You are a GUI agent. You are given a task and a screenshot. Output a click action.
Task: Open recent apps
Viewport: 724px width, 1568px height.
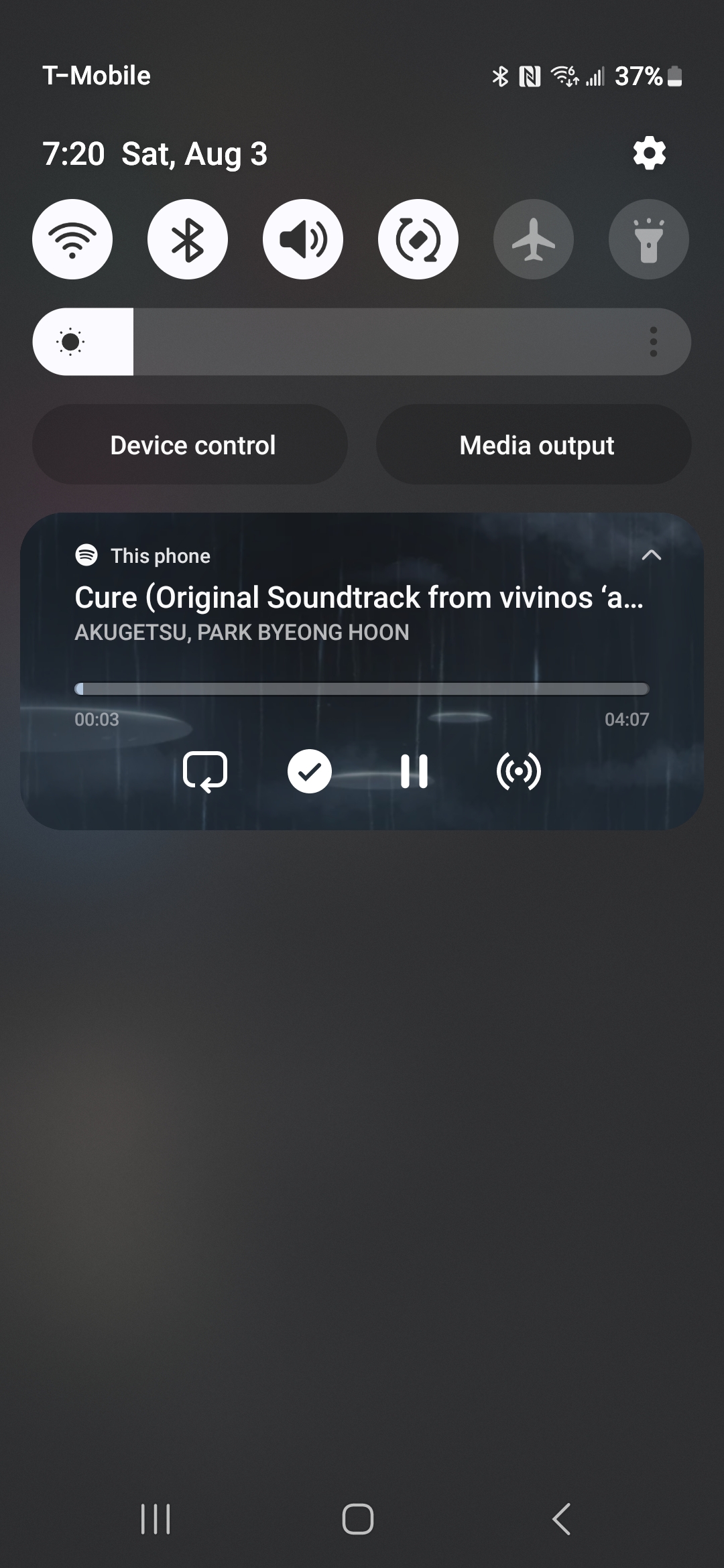(x=156, y=1518)
